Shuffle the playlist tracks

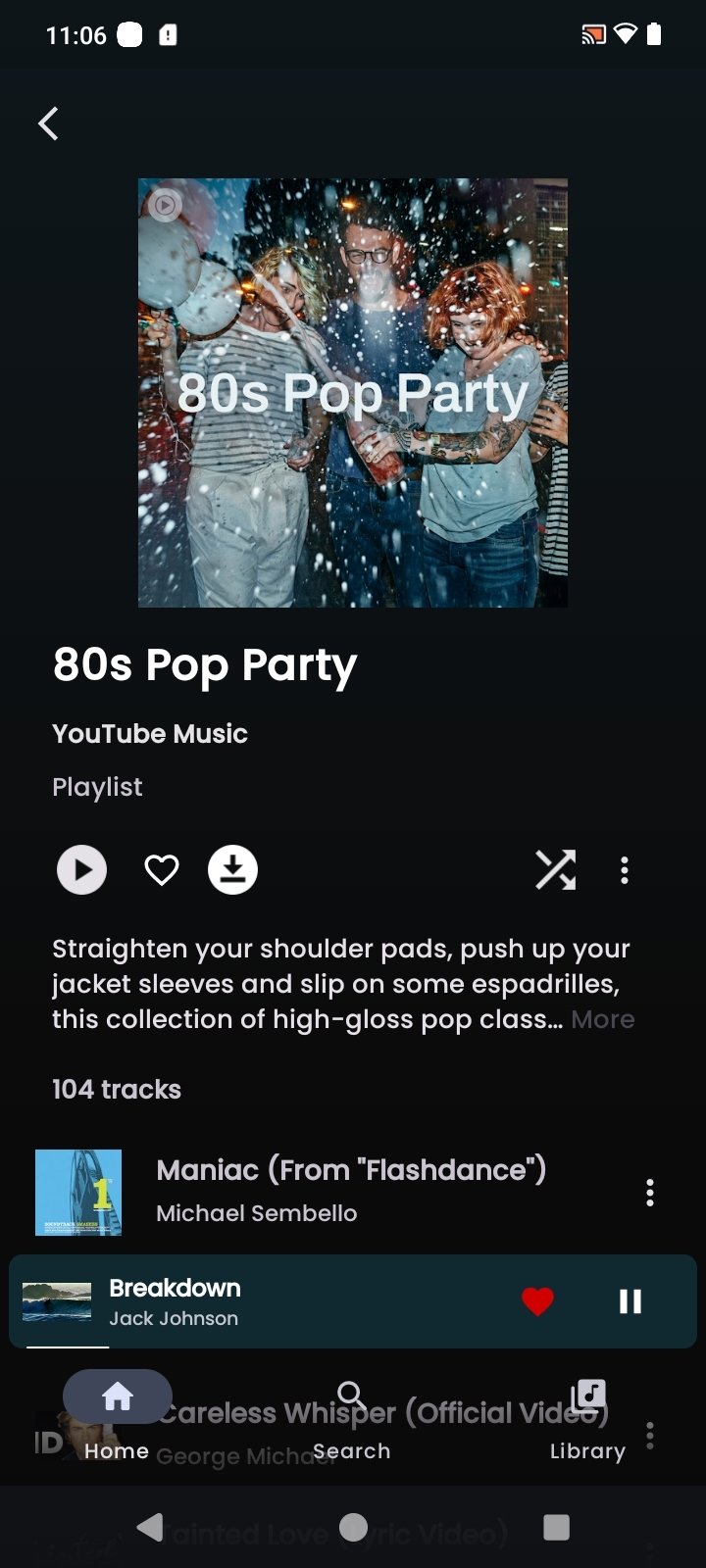[555, 870]
